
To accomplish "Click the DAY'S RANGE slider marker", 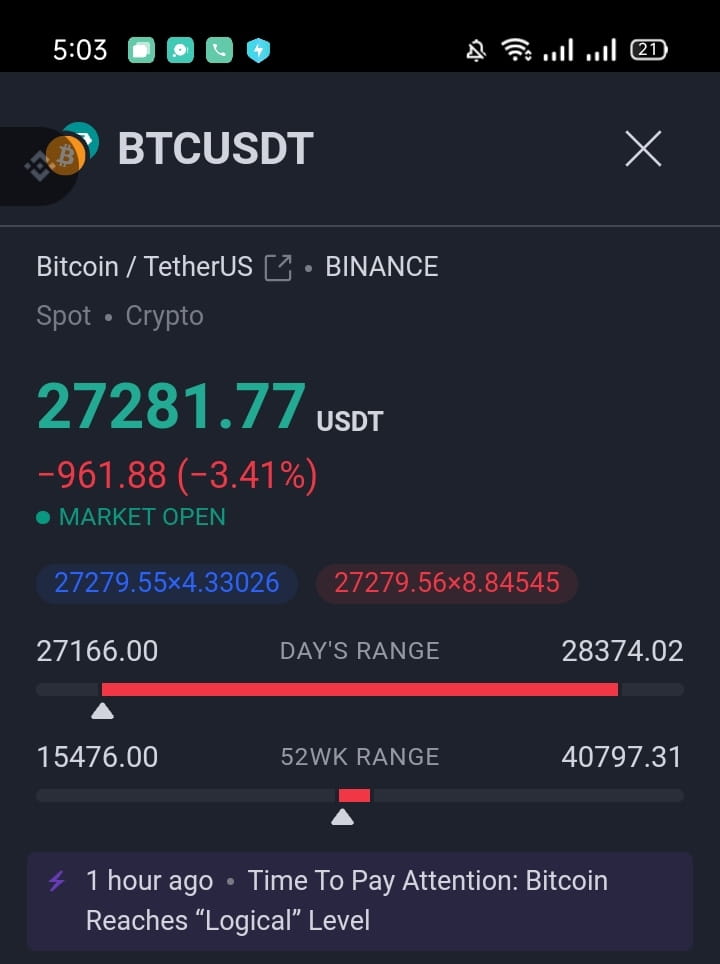I will tap(103, 710).
